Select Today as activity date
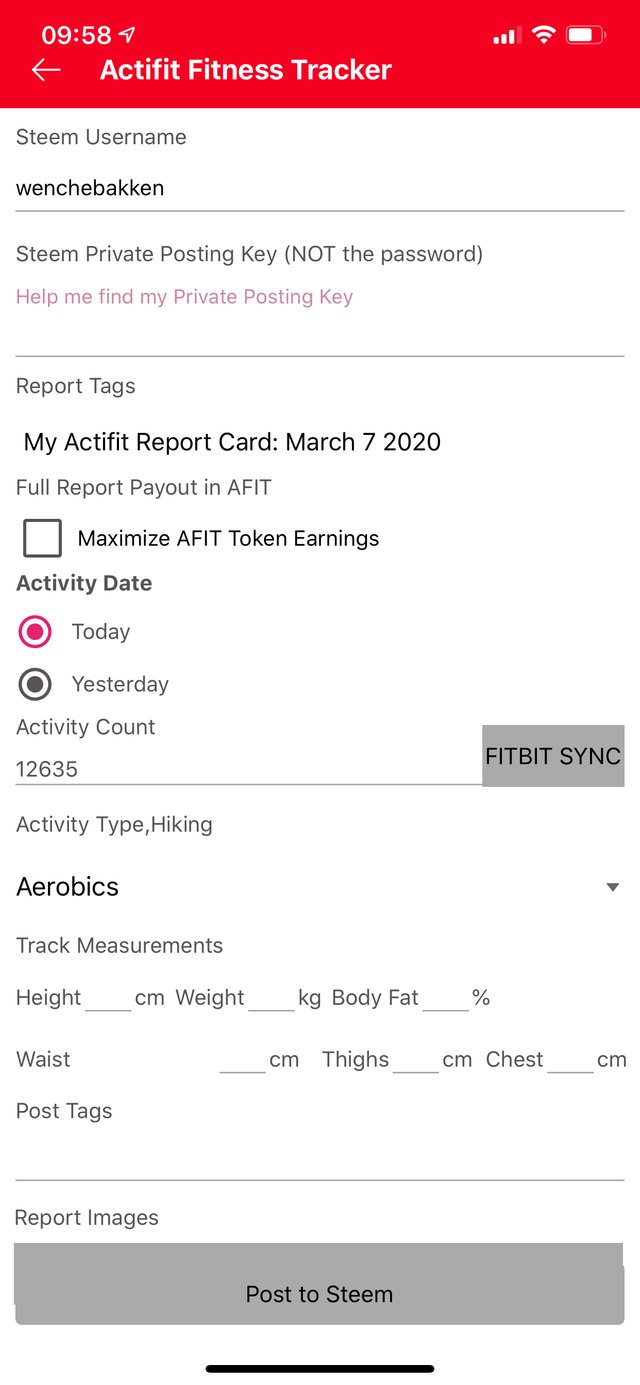This screenshot has width=640, height=1385. [36, 632]
